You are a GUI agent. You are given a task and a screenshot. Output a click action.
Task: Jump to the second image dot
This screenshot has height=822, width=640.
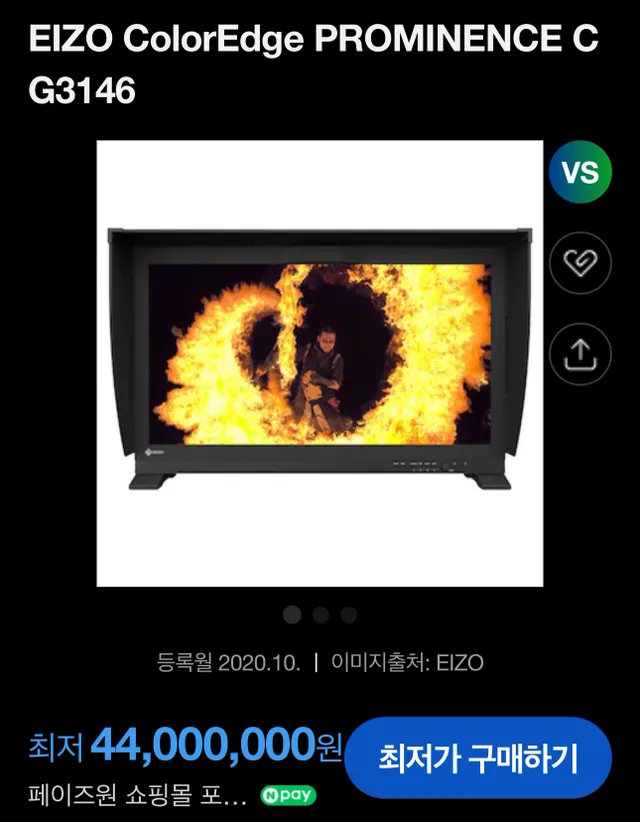pos(320,615)
